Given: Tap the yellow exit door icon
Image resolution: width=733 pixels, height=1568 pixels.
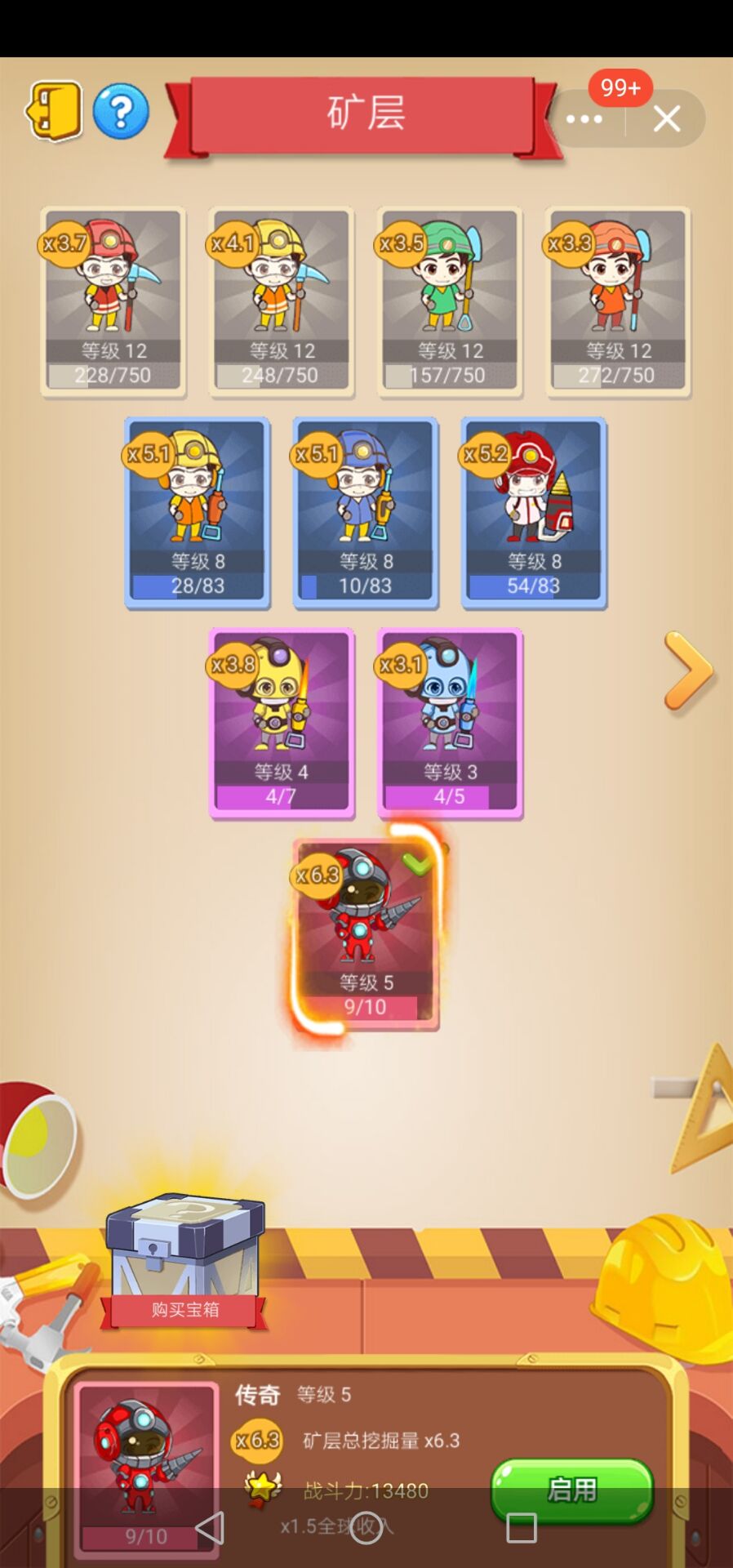Looking at the screenshot, I should [54, 111].
